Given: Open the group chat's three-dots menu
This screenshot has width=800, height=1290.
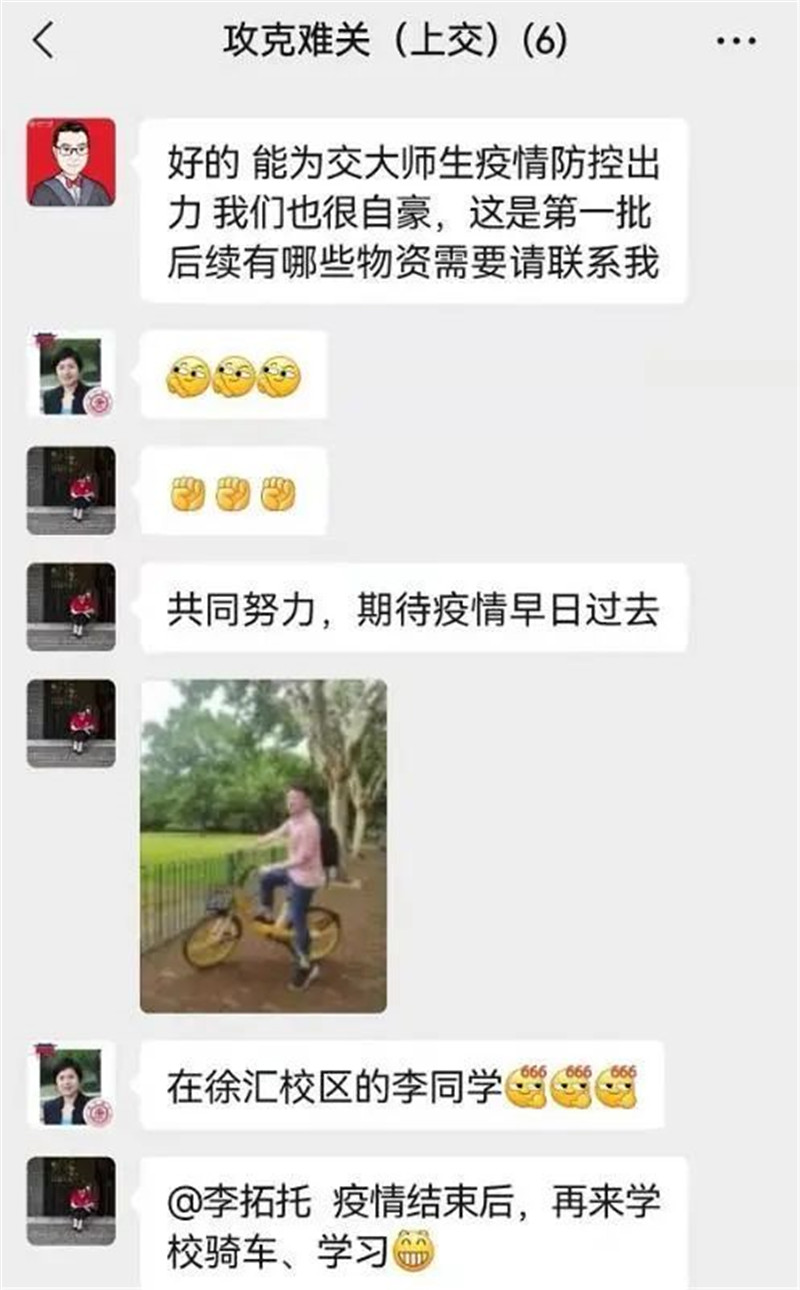Looking at the screenshot, I should pyautogui.click(x=737, y=42).
